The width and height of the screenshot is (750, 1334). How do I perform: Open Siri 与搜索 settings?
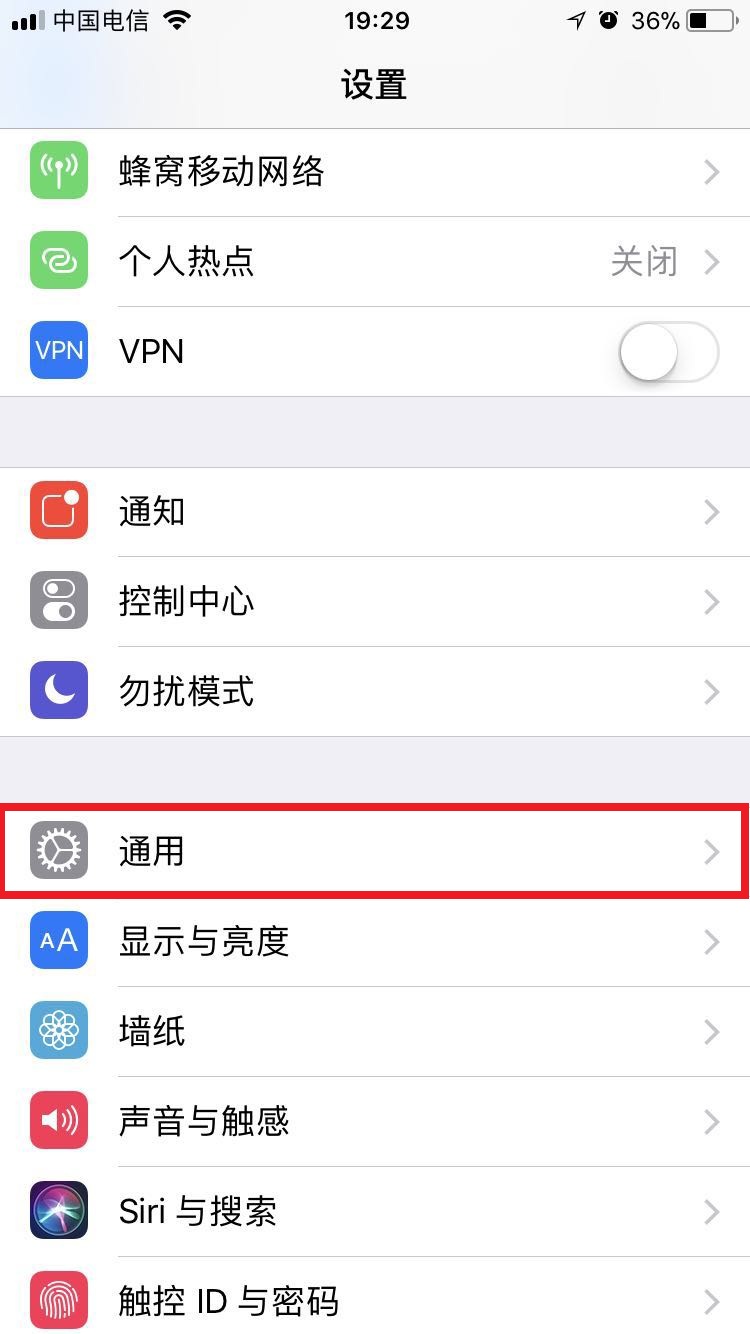[x=375, y=1212]
